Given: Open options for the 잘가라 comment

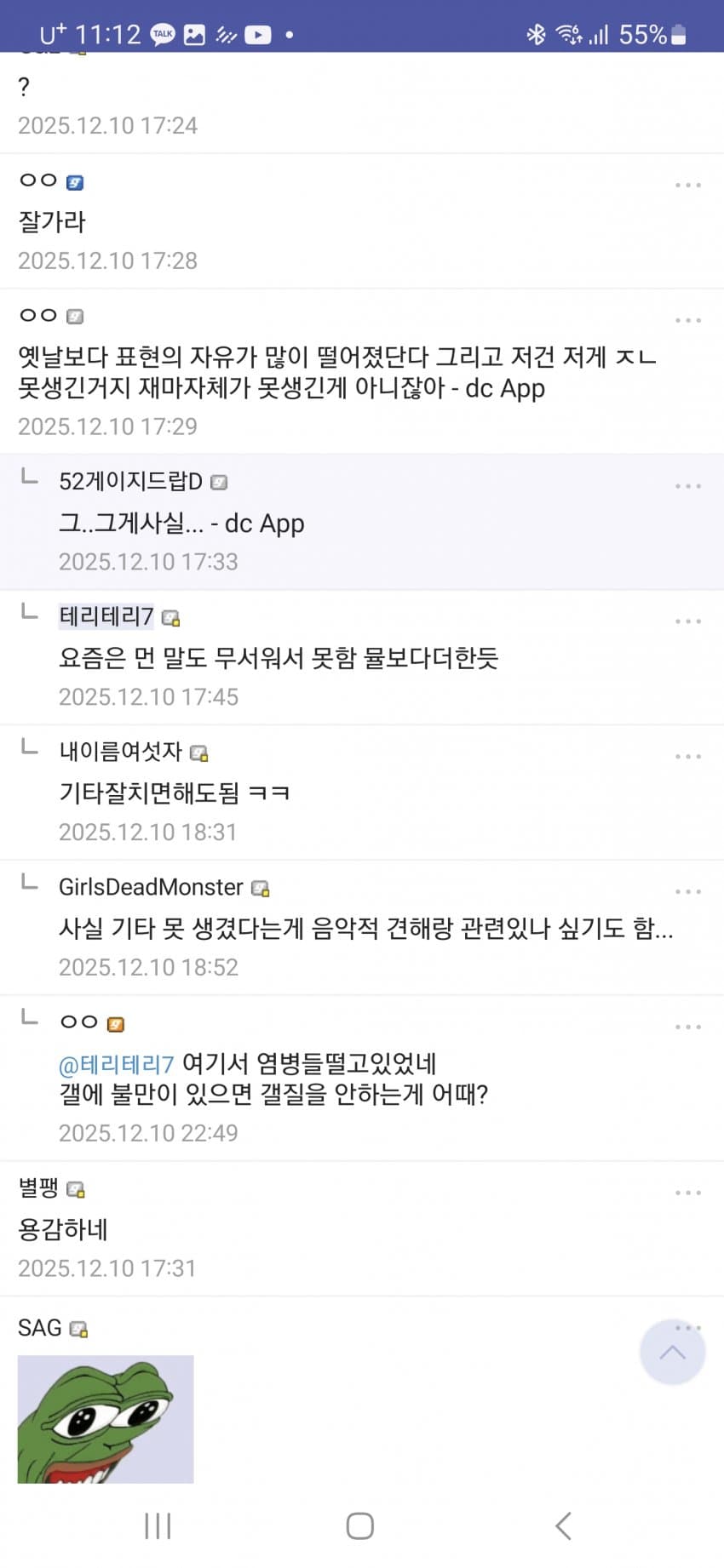Looking at the screenshot, I should point(687,185).
